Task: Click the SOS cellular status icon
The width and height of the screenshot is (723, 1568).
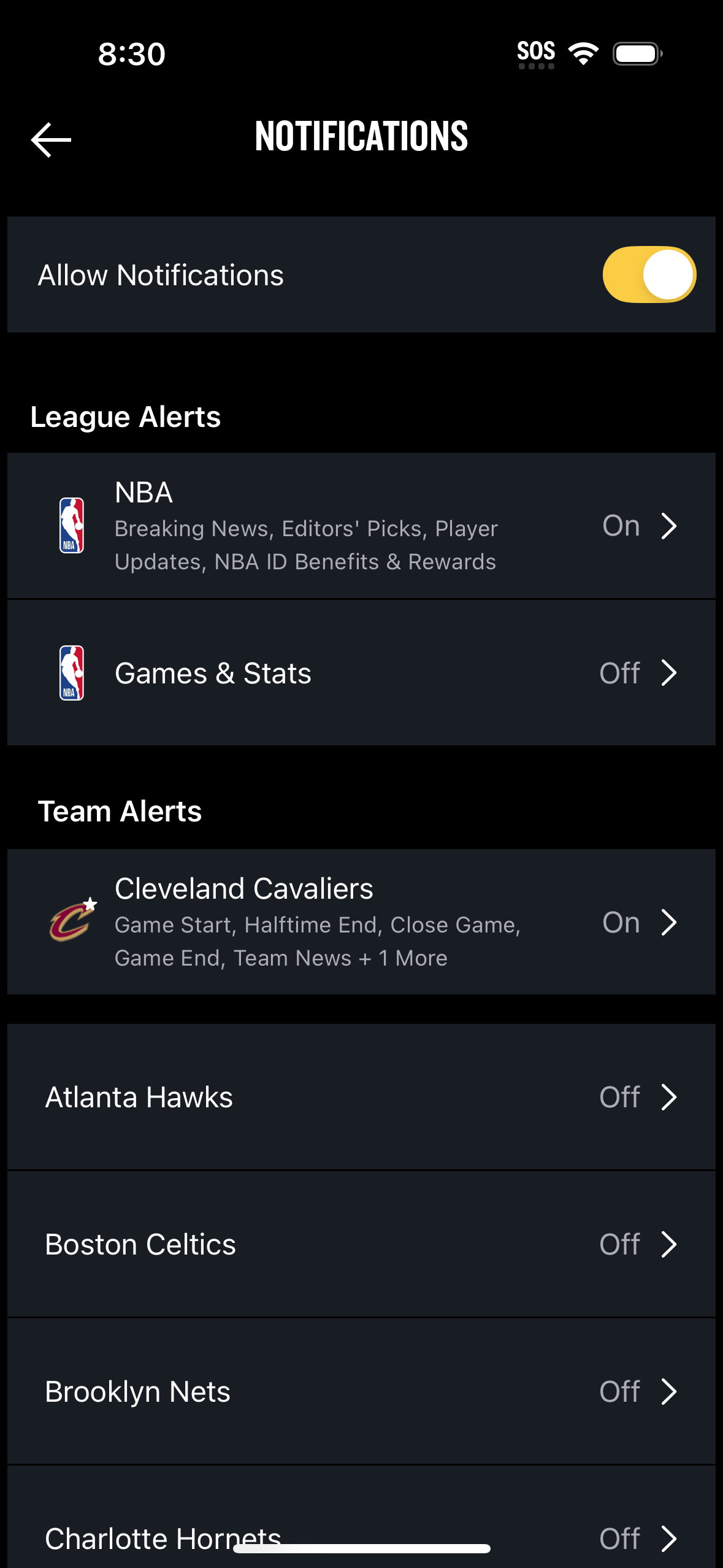Action: pyautogui.click(x=536, y=52)
